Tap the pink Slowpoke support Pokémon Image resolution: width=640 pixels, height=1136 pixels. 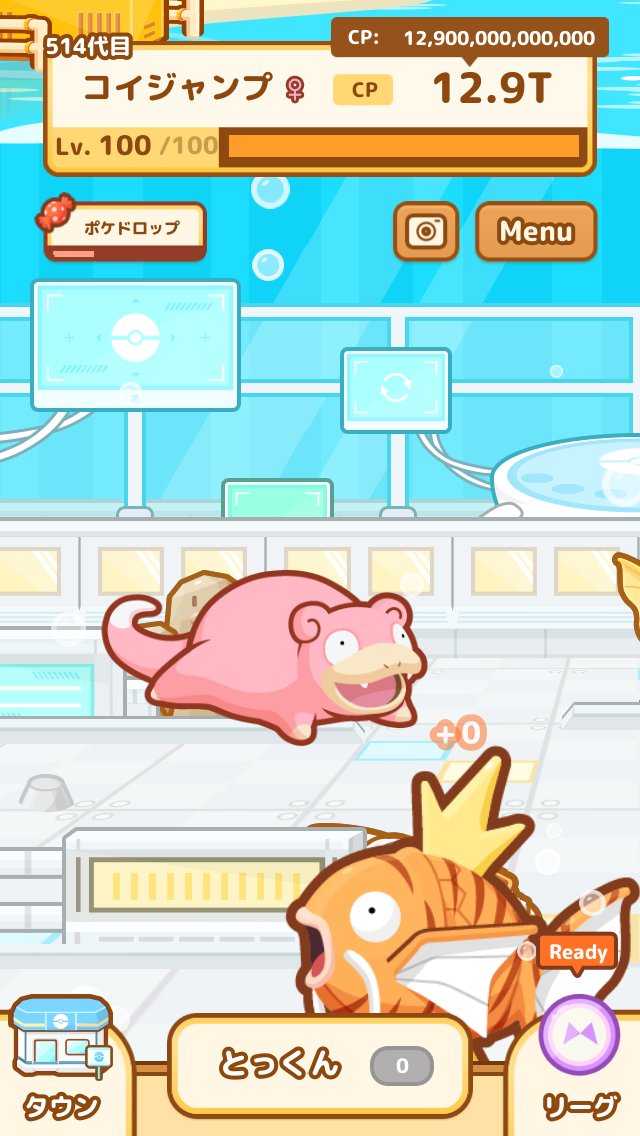pyautogui.click(x=265, y=656)
